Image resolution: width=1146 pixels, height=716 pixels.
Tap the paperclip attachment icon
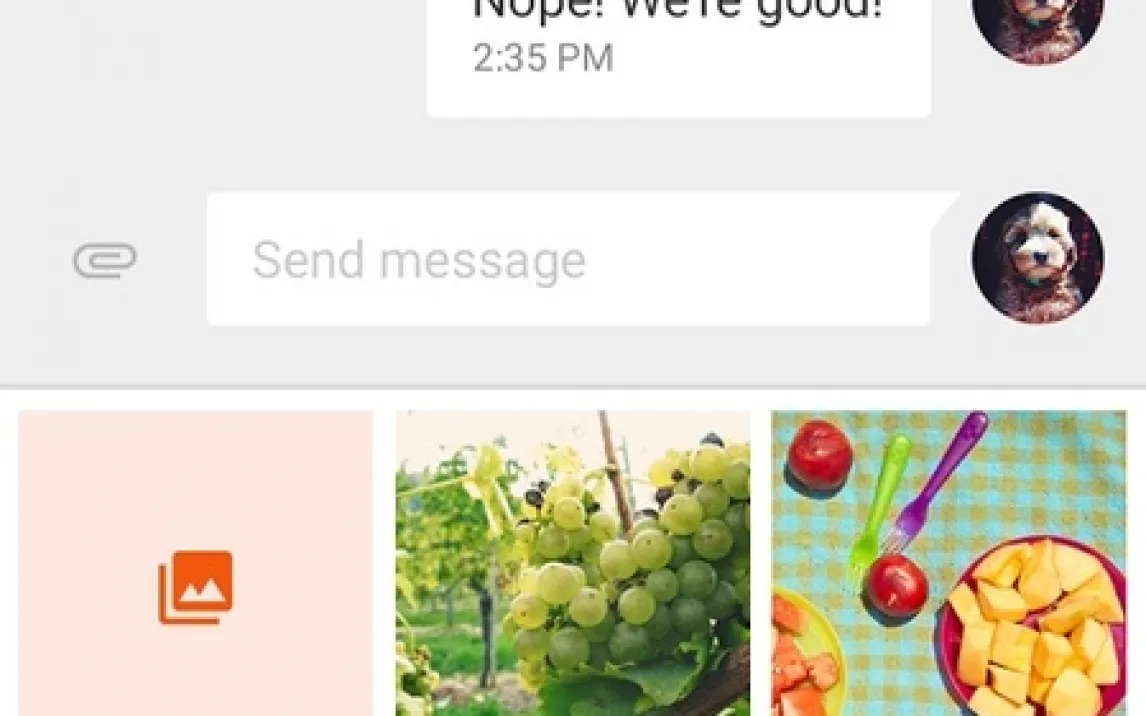105,261
